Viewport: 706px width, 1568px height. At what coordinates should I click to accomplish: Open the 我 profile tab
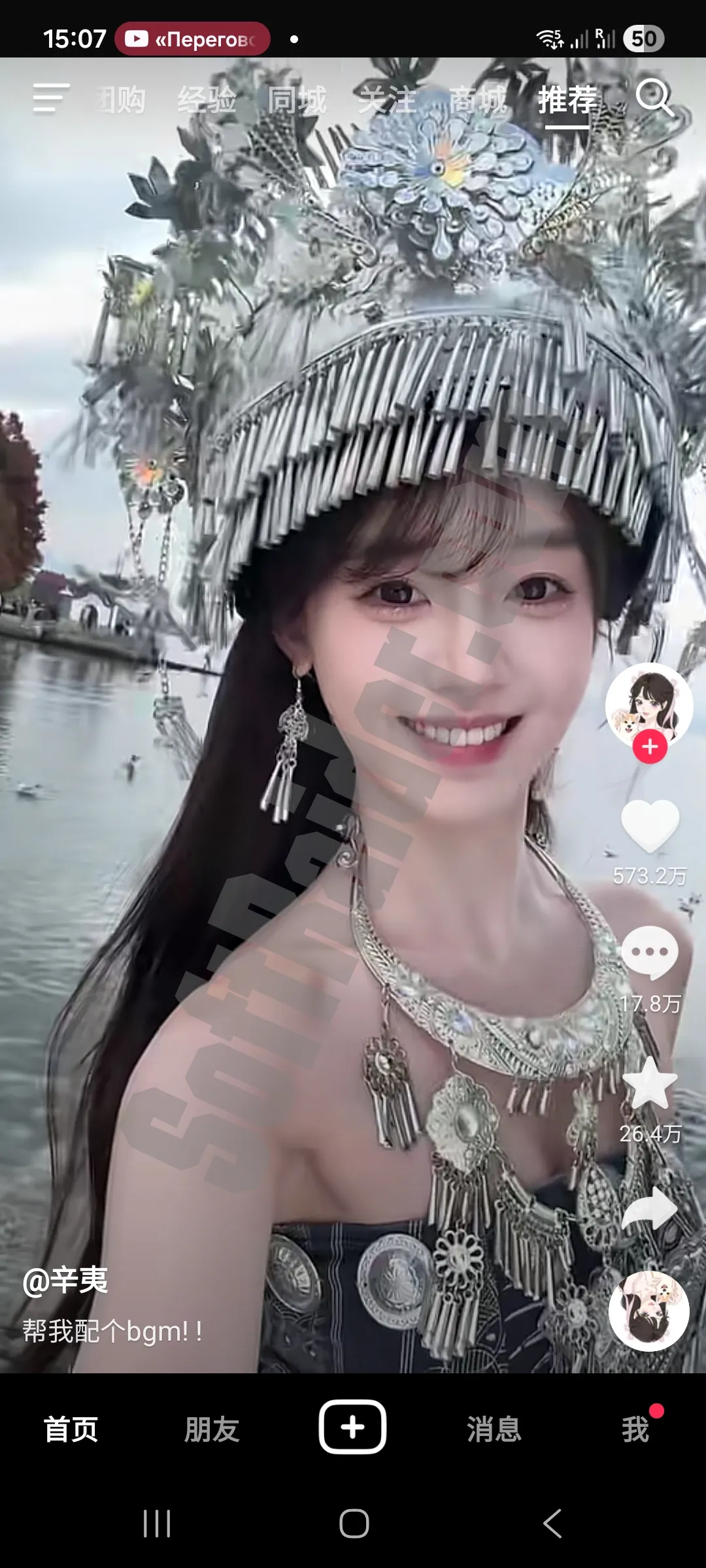click(x=635, y=1429)
